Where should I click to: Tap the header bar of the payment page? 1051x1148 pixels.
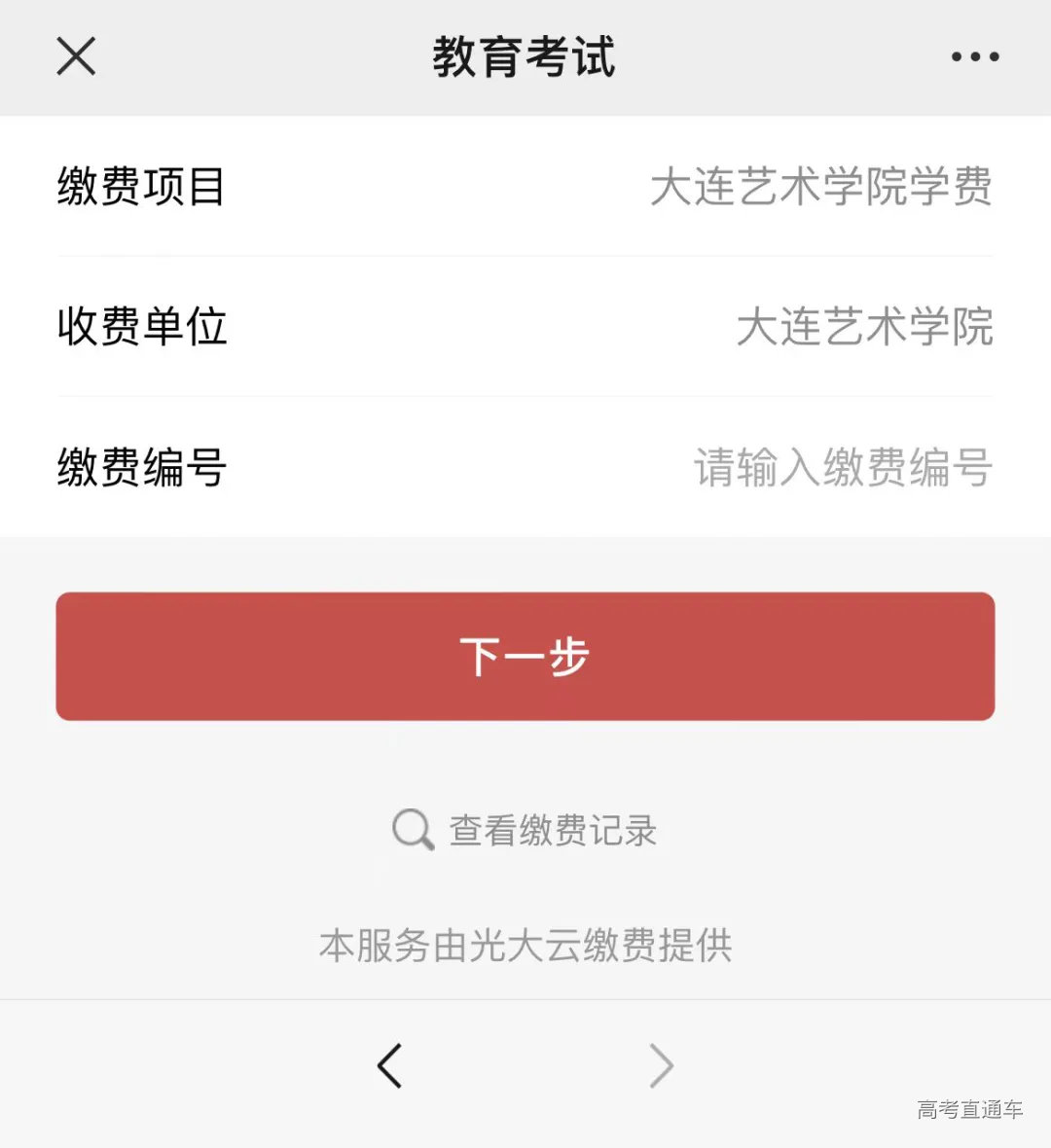point(525,55)
